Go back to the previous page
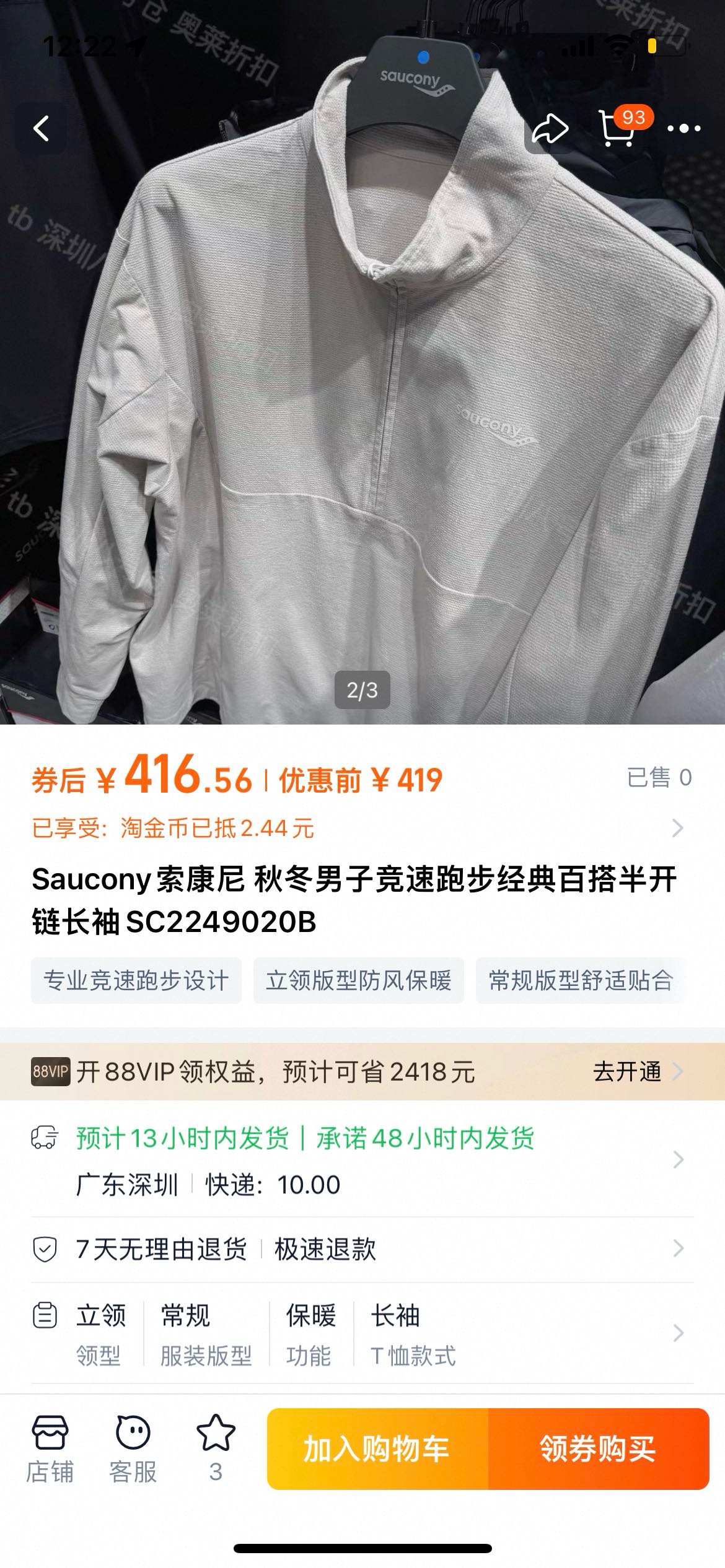This screenshot has width=725, height=1568. point(42,129)
